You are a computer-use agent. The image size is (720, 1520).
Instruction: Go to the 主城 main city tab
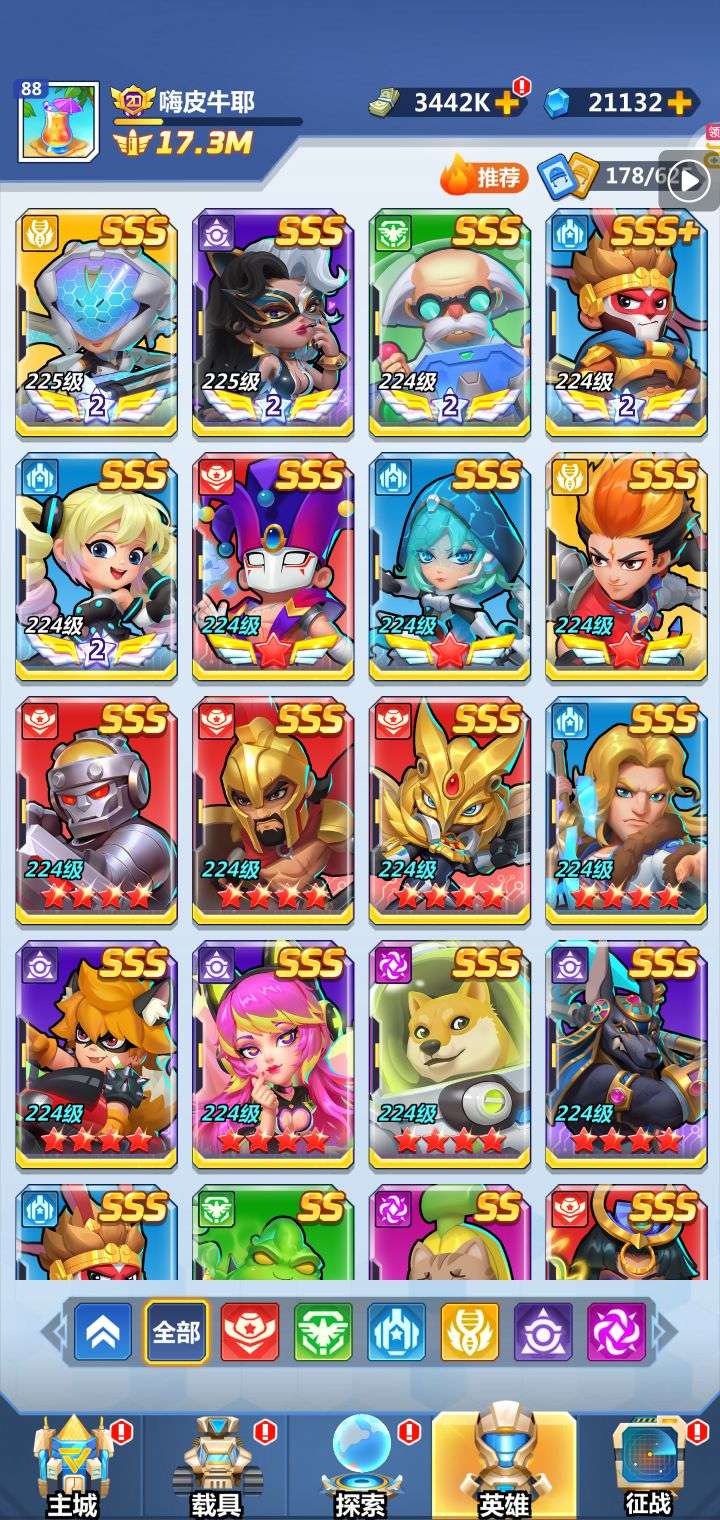(x=72, y=1465)
